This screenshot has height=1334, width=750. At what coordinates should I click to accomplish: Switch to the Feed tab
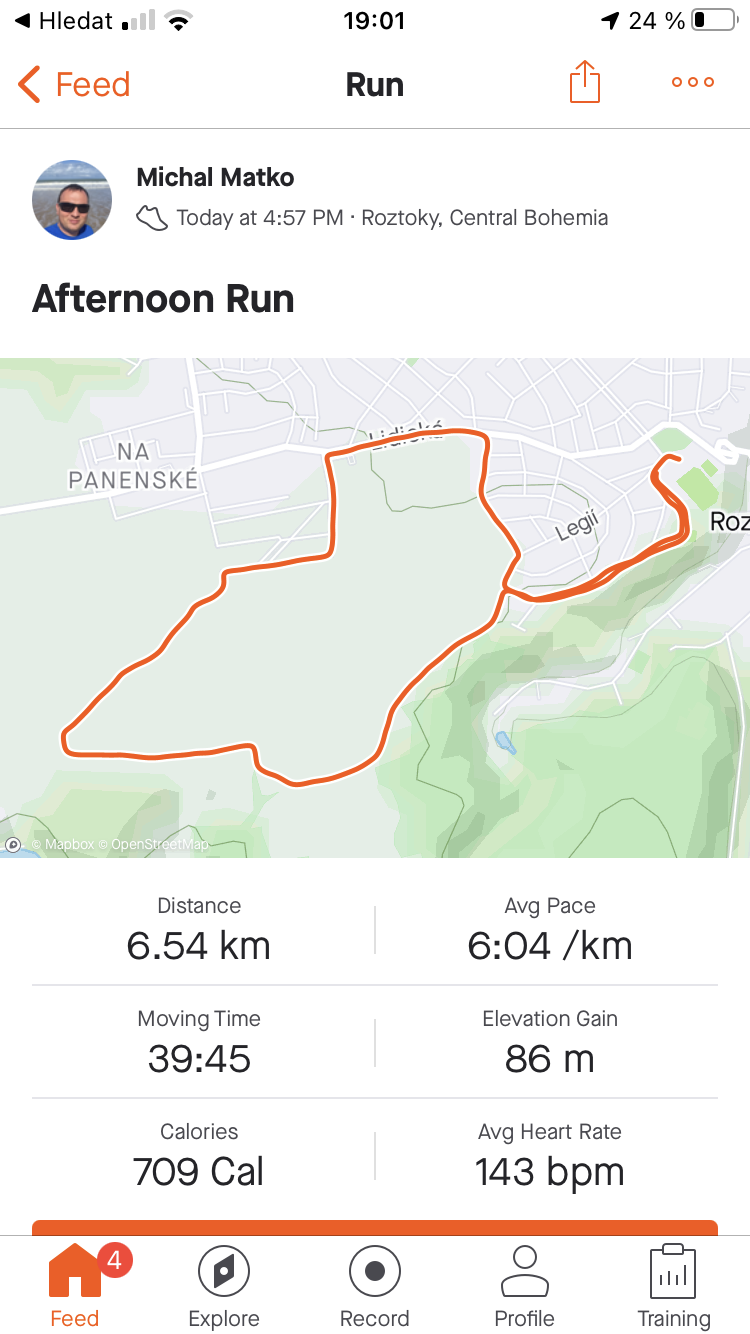tap(75, 1286)
